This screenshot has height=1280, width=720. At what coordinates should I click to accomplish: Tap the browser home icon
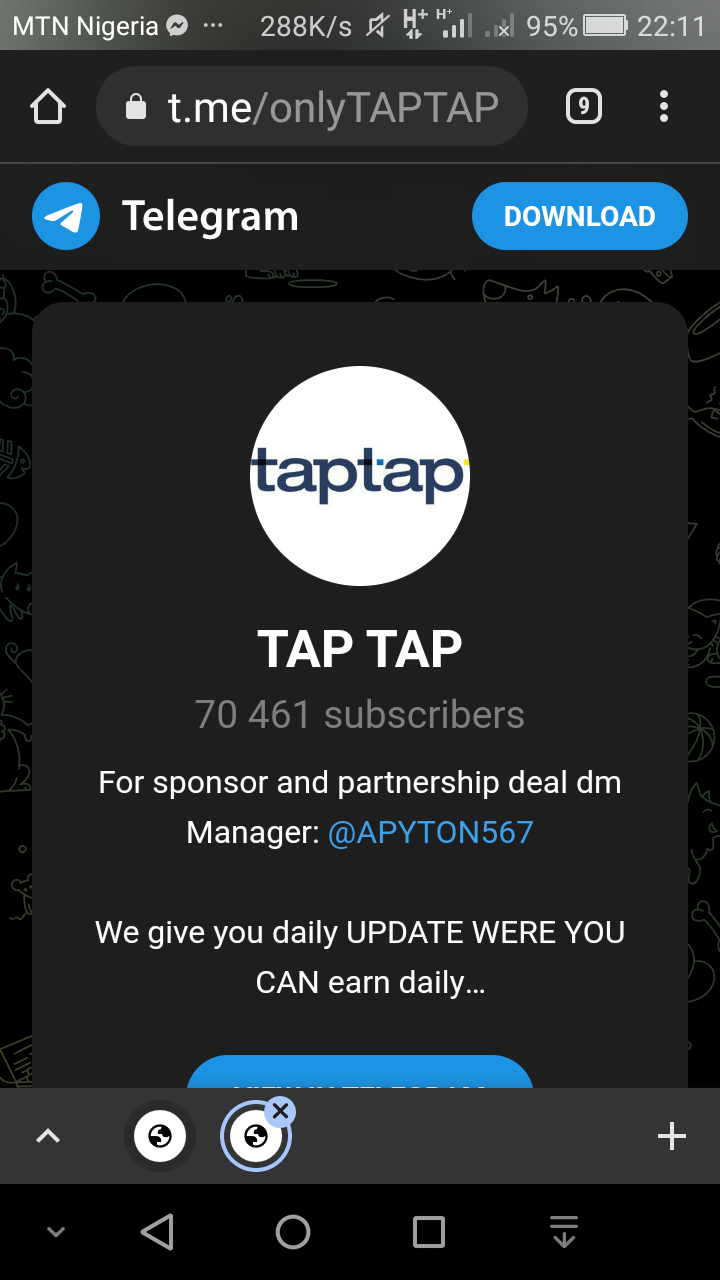[x=48, y=107]
